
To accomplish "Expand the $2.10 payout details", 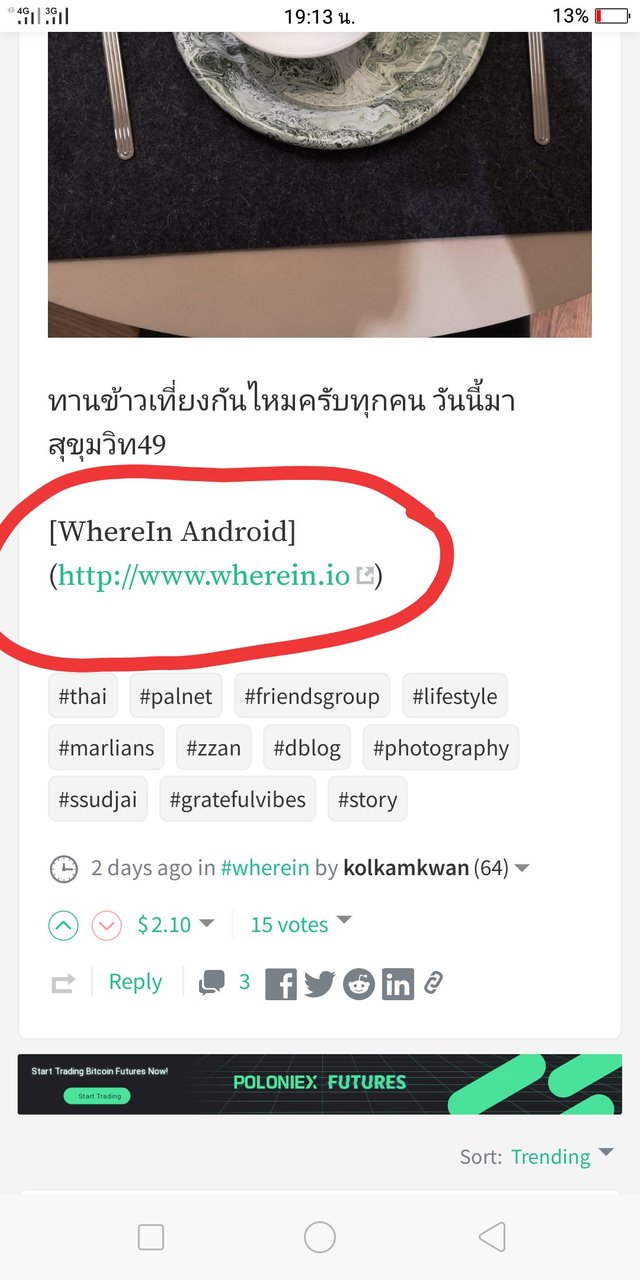I will (175, 924).
